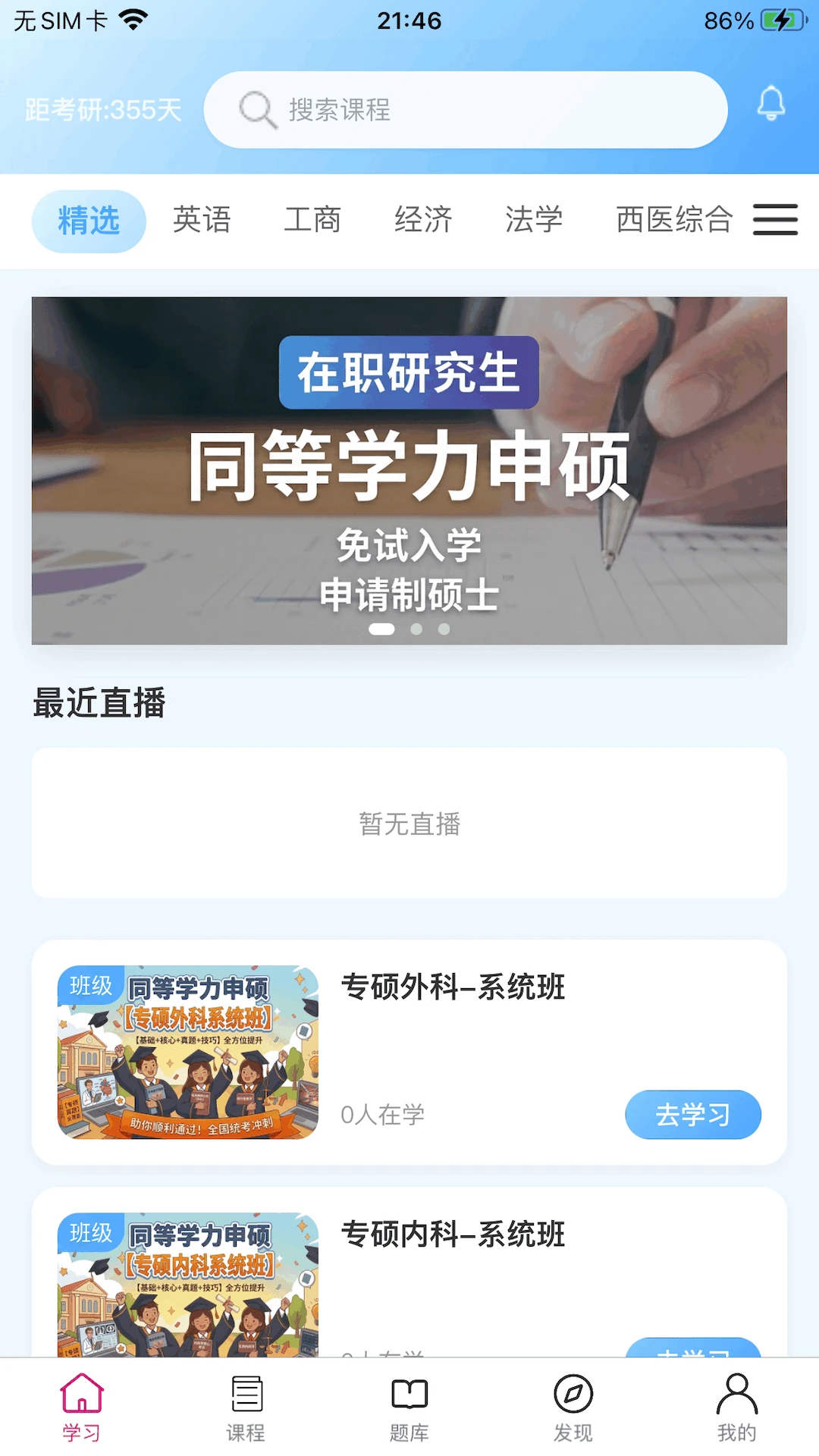Switch to the 法学 tab

(534, 220)
